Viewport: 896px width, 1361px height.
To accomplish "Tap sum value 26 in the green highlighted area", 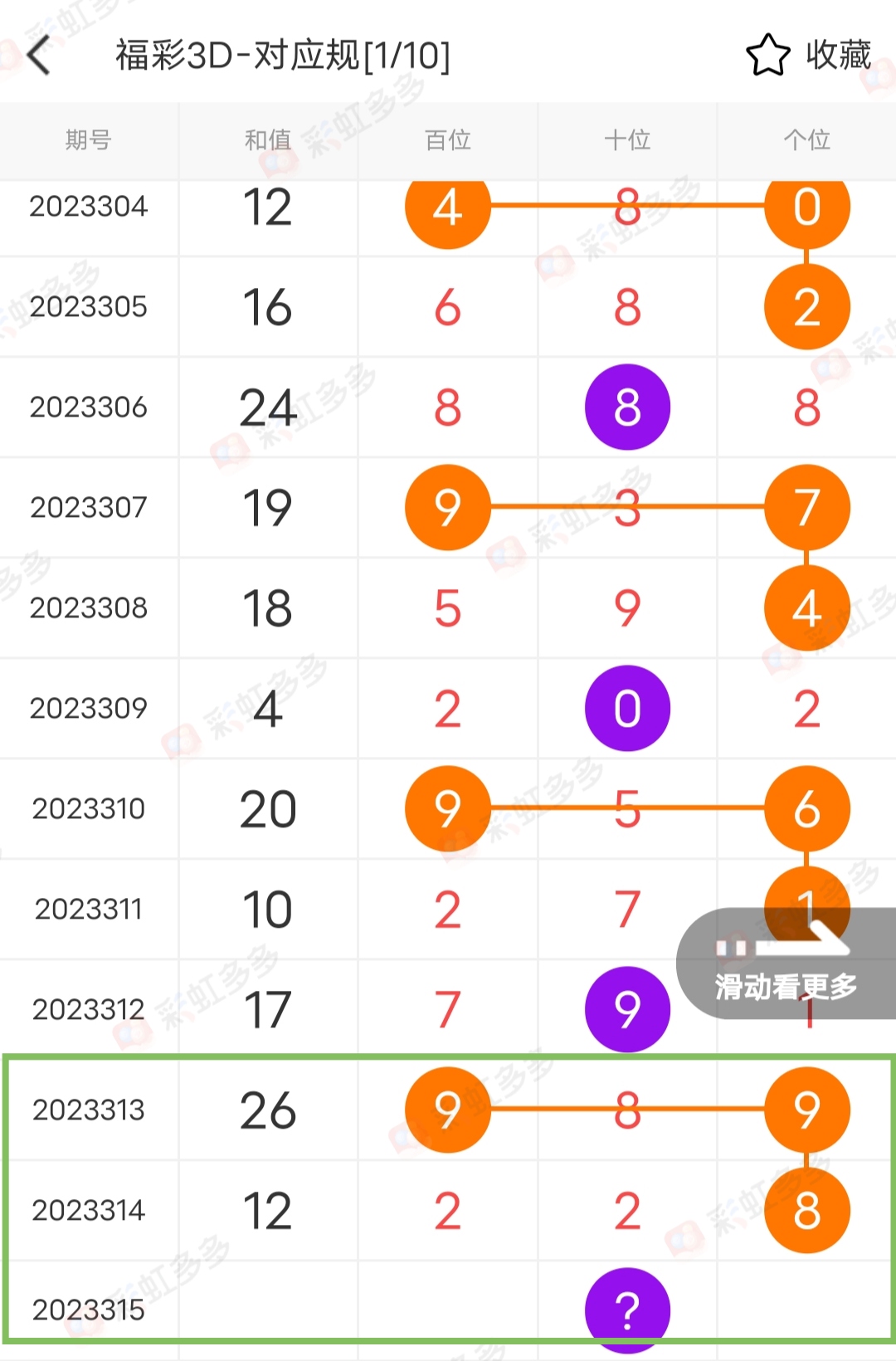I will [268, 1110].
